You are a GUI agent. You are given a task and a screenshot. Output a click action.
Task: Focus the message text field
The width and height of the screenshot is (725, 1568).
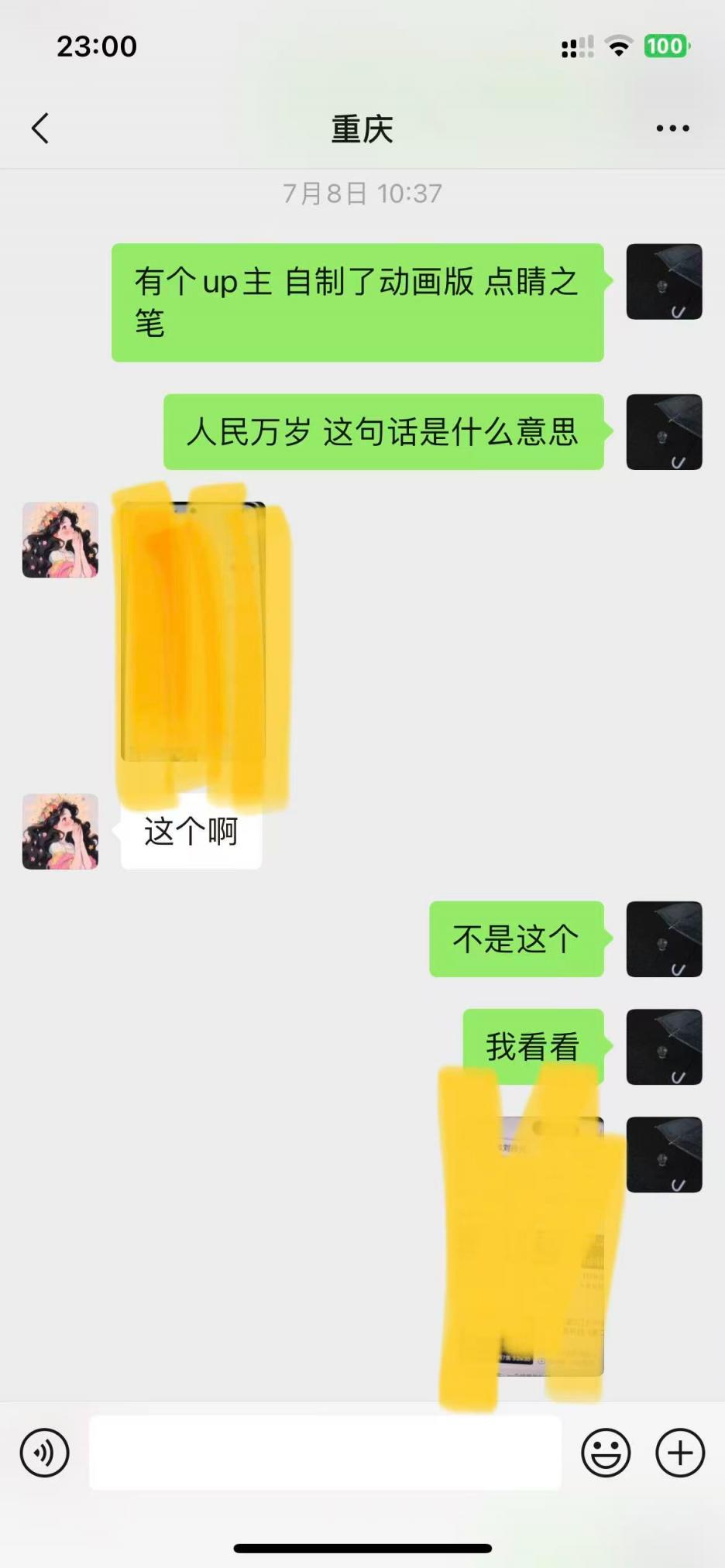pyautogui.click(x=325, y=1453)
